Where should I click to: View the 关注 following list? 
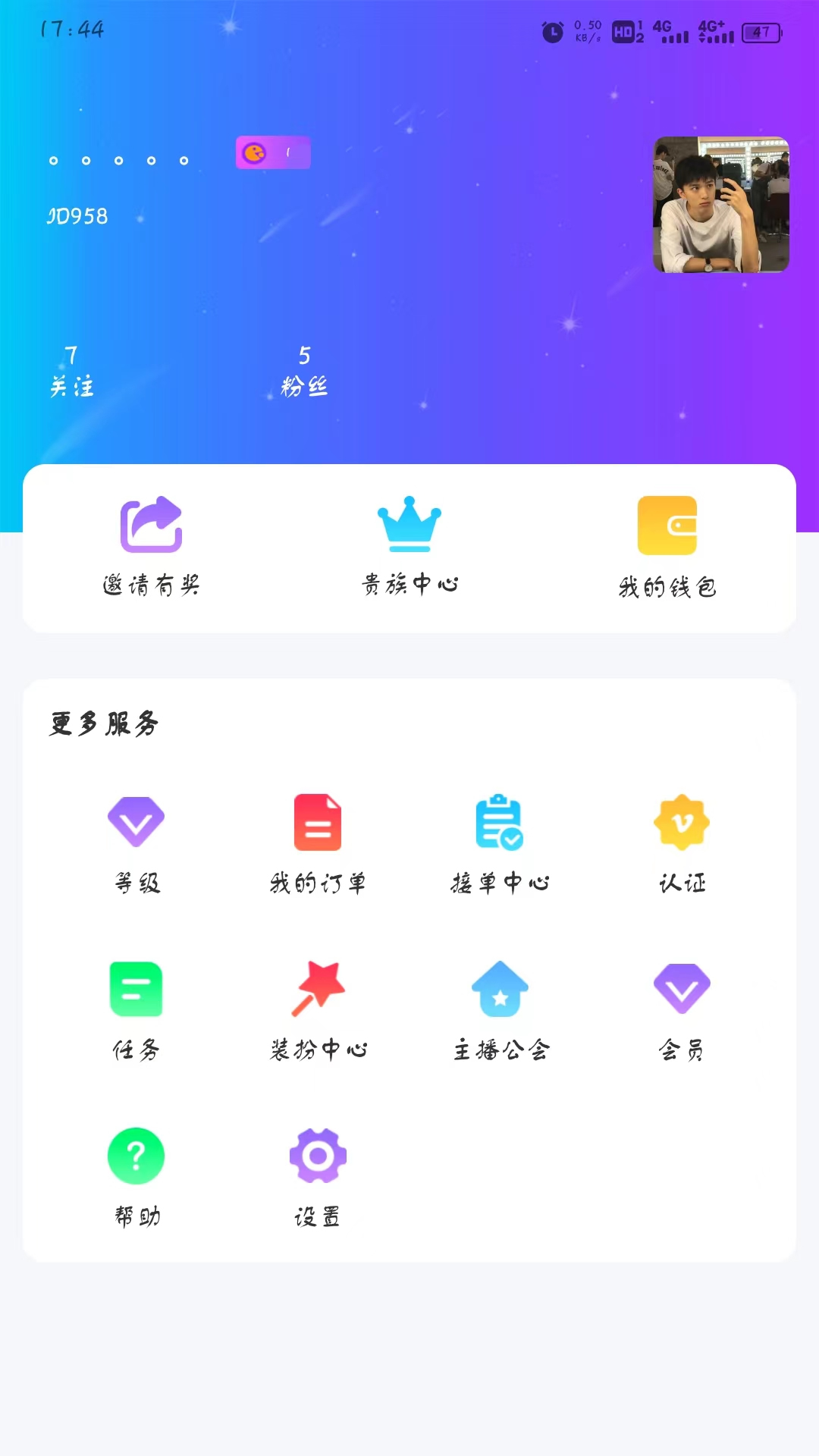71,371
